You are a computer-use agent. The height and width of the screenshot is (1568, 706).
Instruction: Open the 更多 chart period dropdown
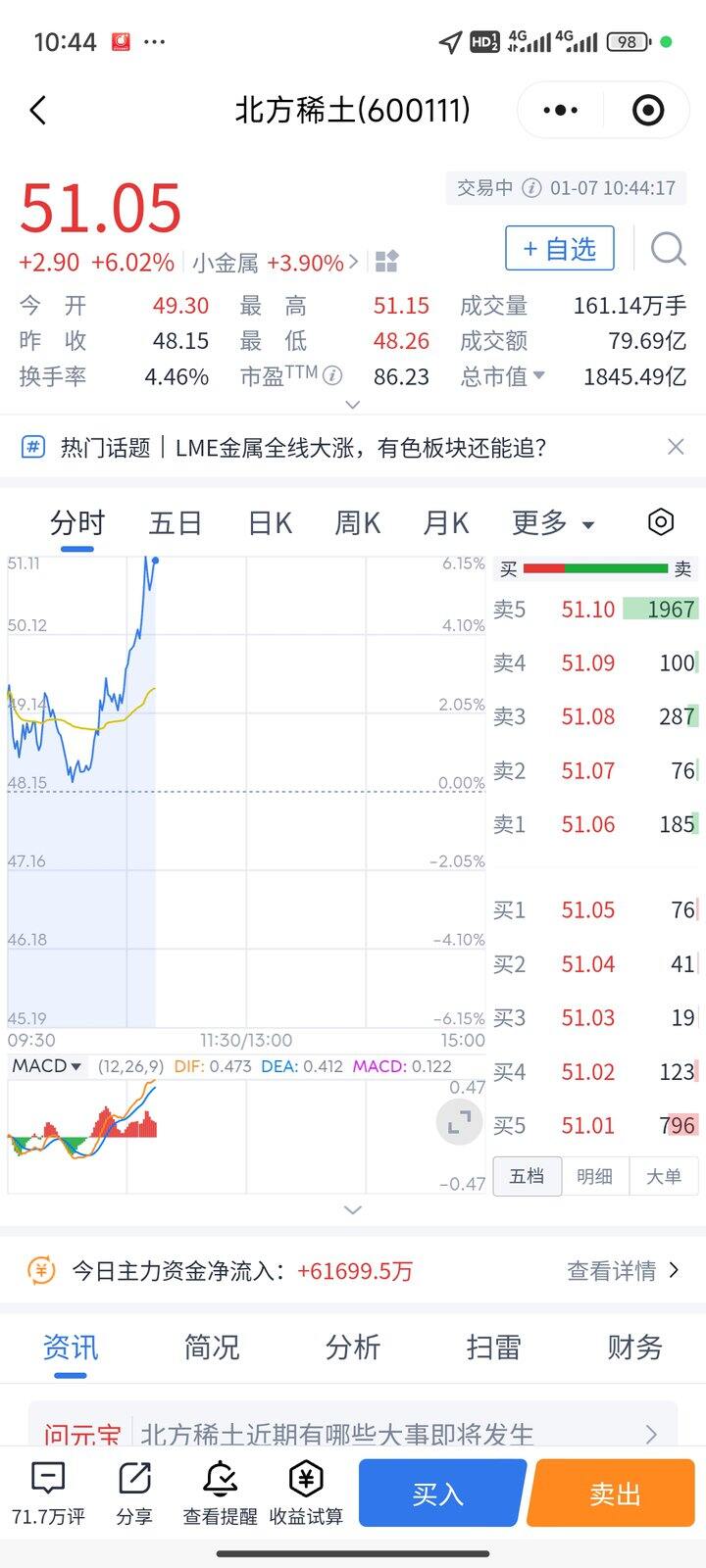point(552,523)
